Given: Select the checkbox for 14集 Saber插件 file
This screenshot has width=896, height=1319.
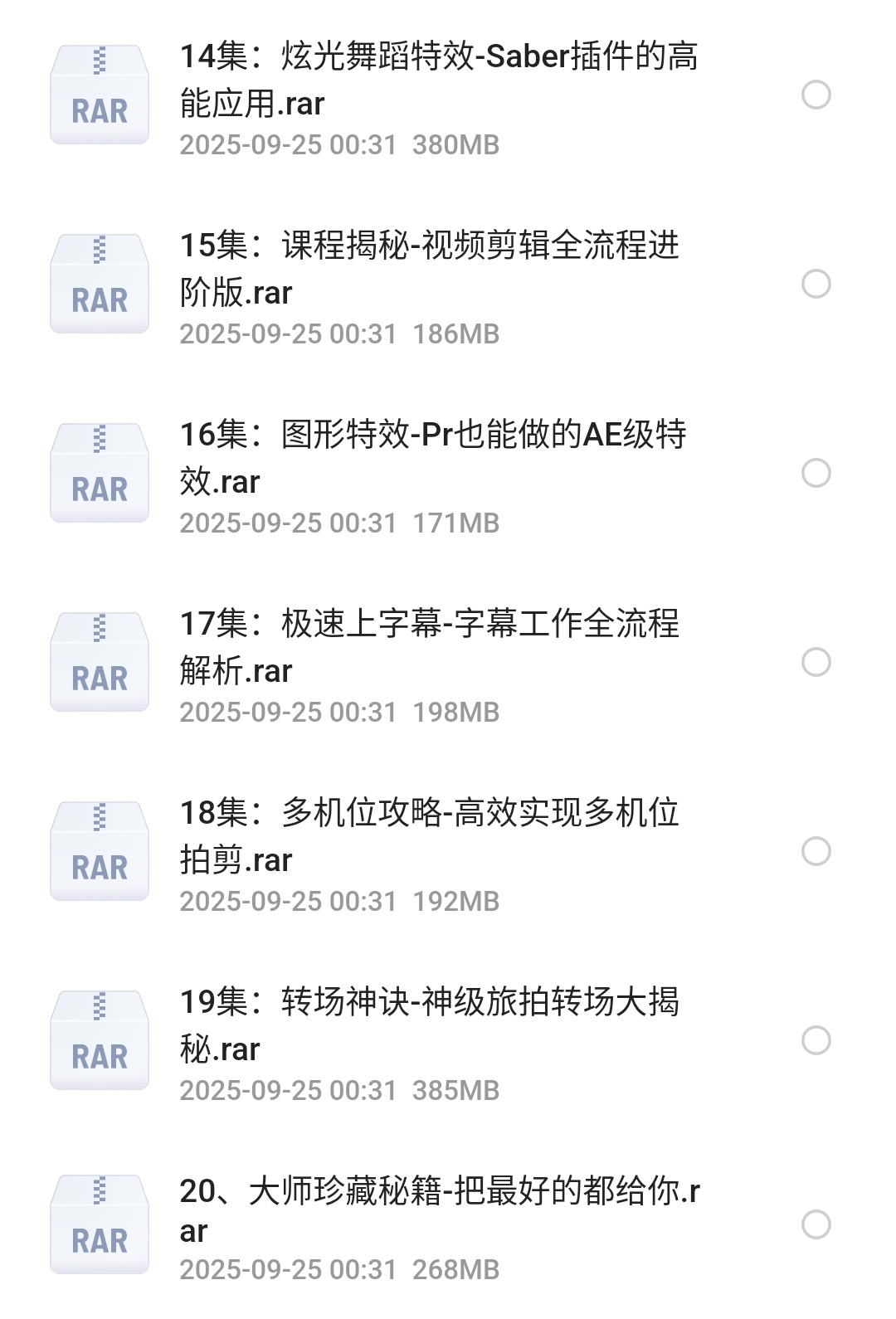Looking at the screenshot, I should click(816, 95).
